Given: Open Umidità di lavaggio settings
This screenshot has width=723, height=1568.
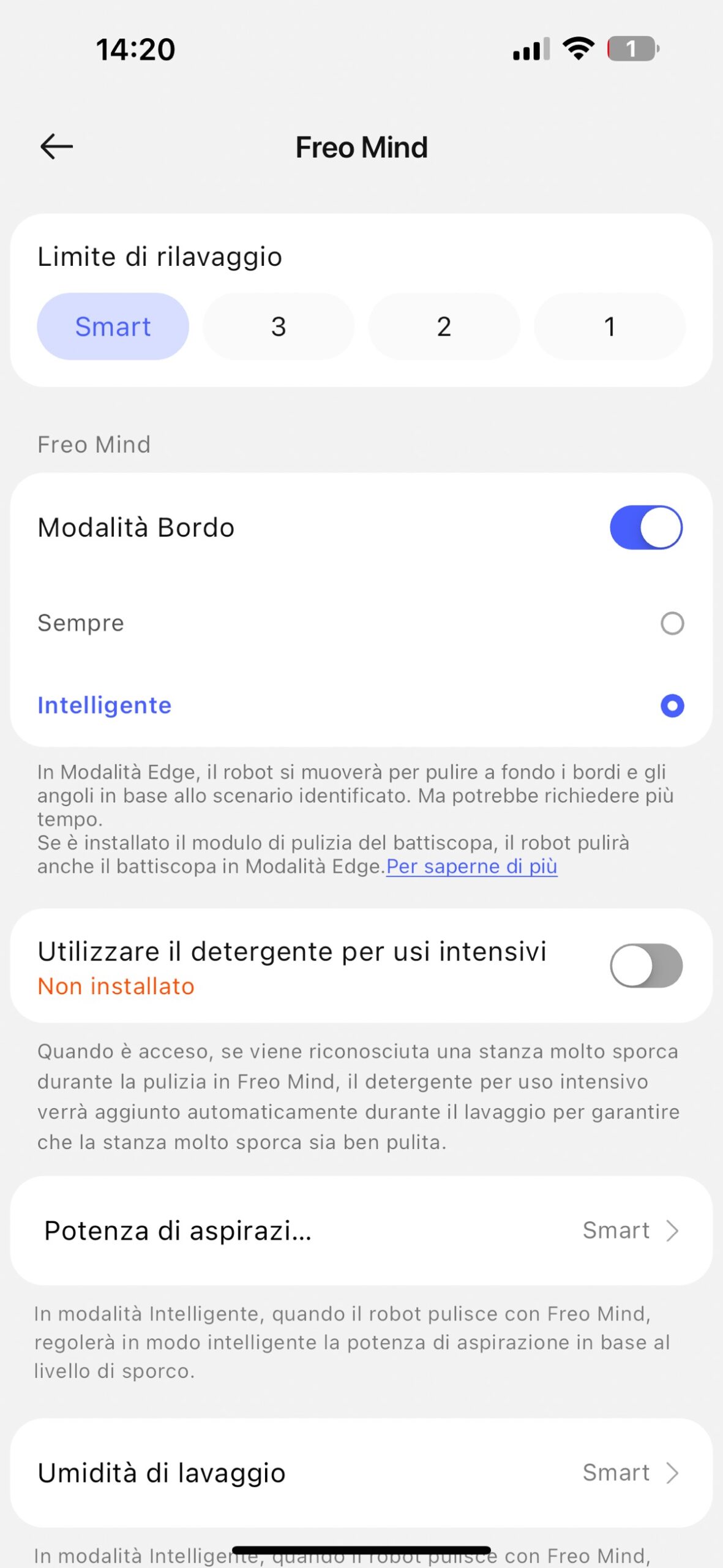Looking at the screenshot, I should [361, 1473].
